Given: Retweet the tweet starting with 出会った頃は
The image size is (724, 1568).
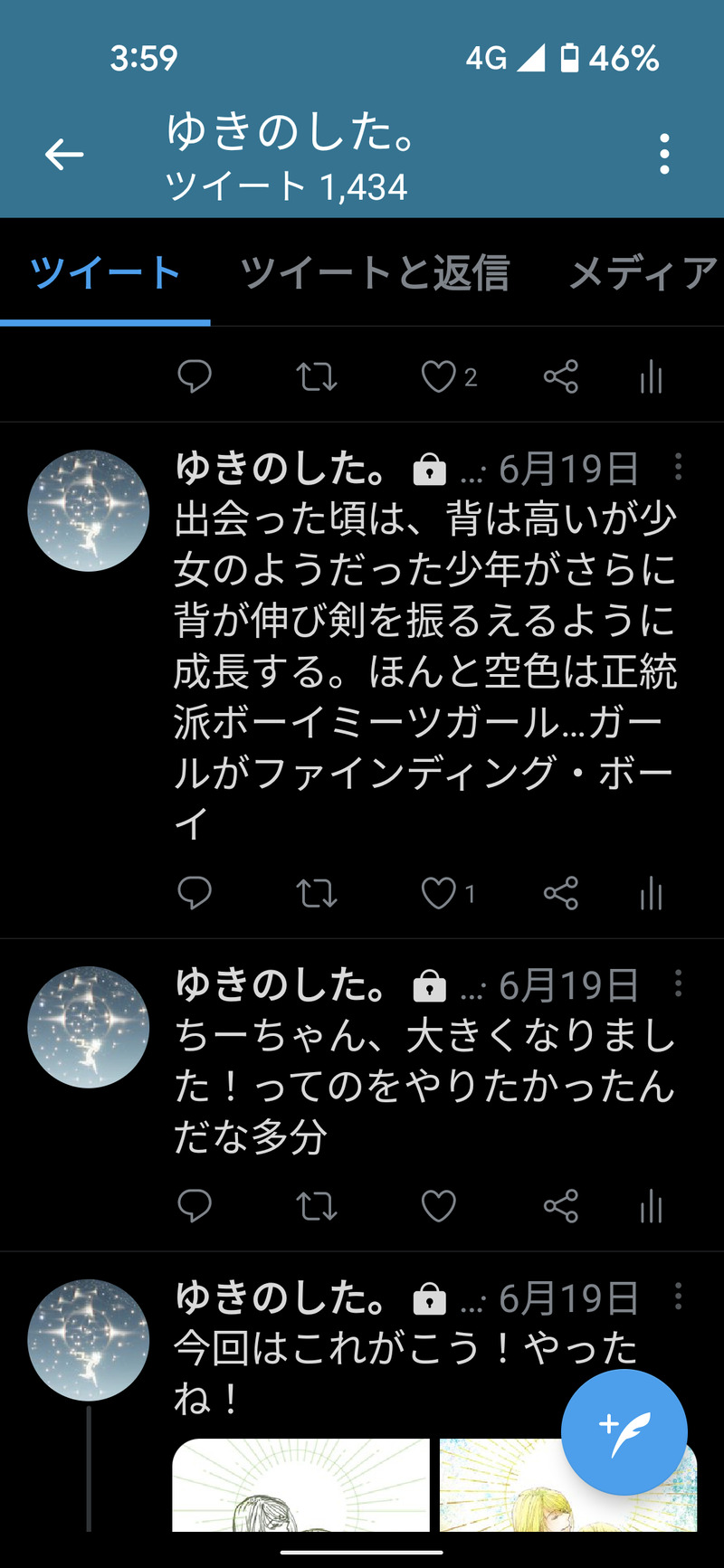Looking at the screenshot, I should 317,894.
